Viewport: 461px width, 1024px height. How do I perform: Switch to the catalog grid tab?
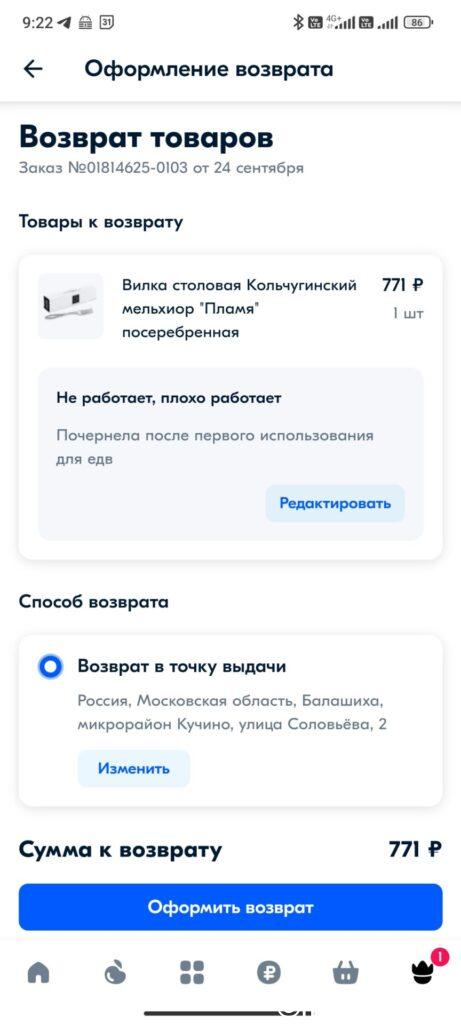pyautogui.click(x=192, y=972)
